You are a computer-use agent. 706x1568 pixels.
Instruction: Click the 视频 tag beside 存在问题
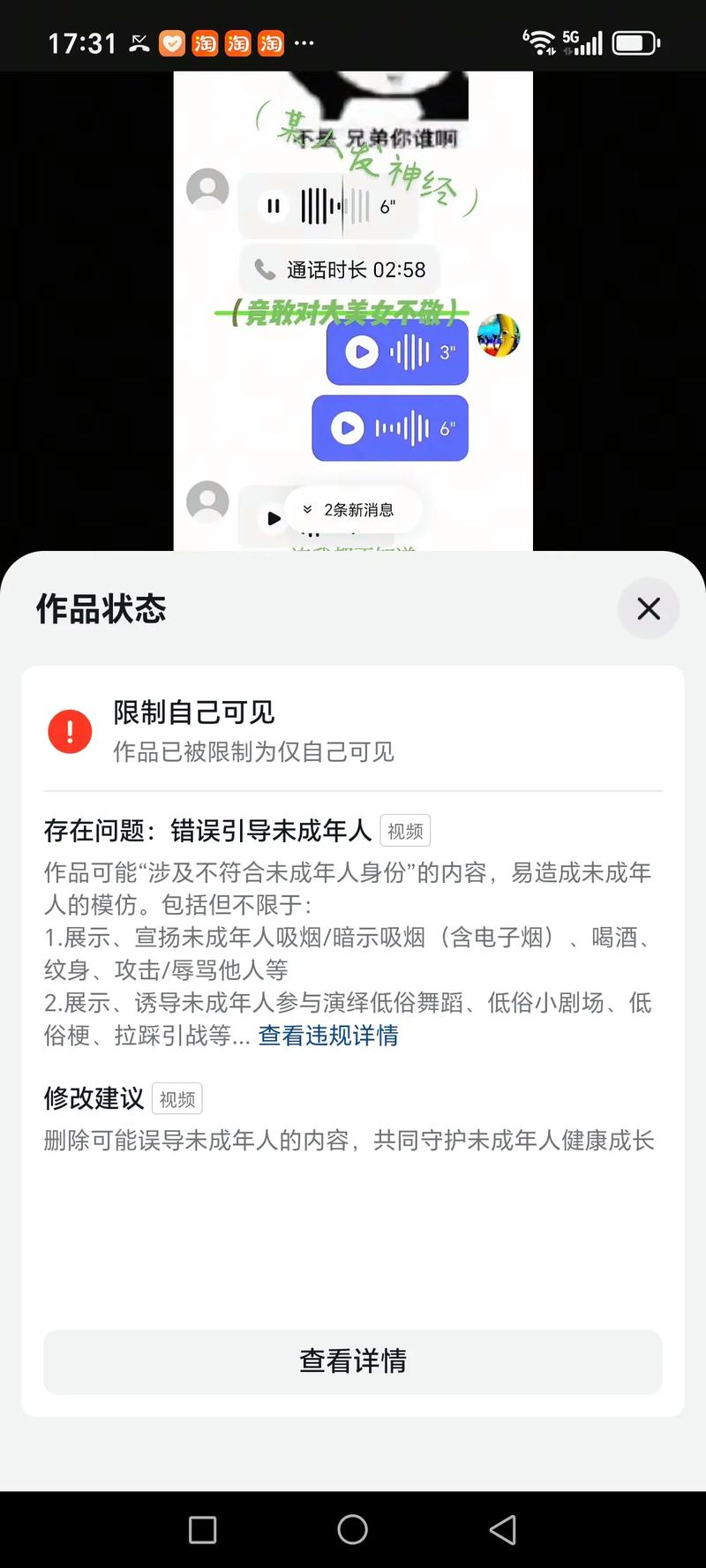point(405,830)
